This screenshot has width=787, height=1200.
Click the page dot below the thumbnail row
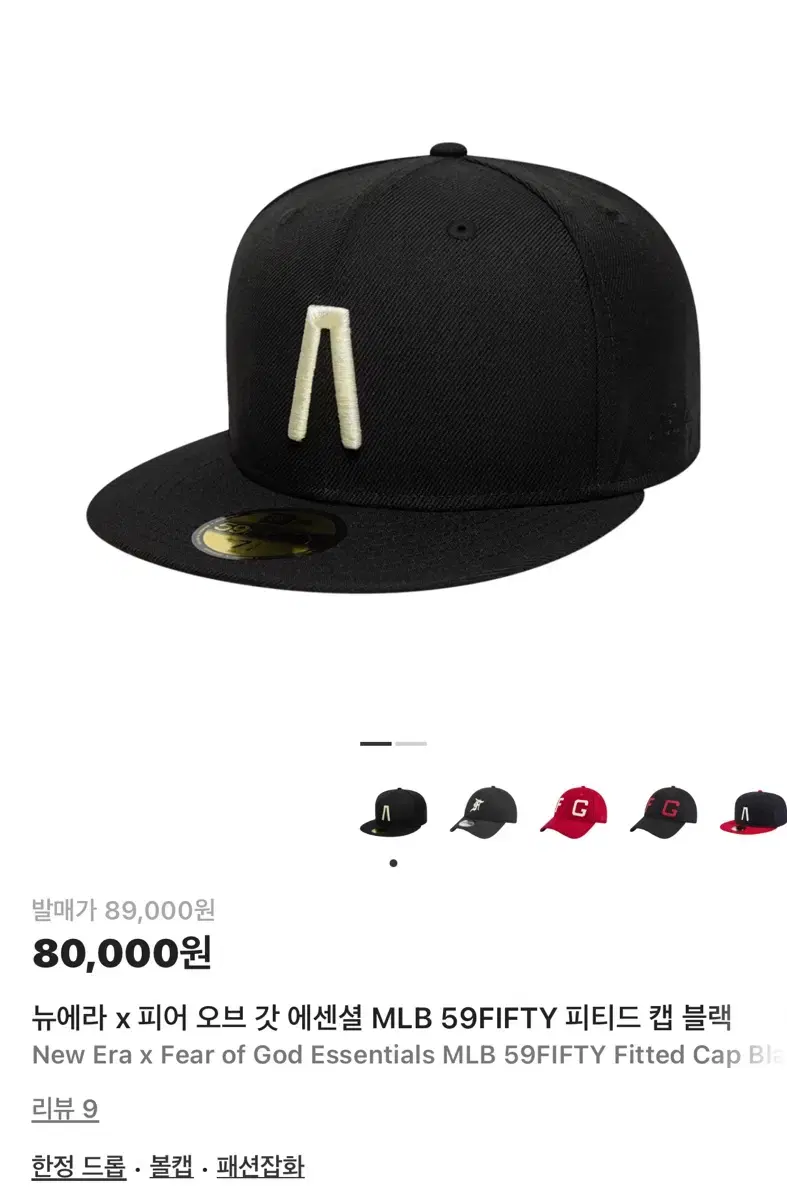[393, 862]
